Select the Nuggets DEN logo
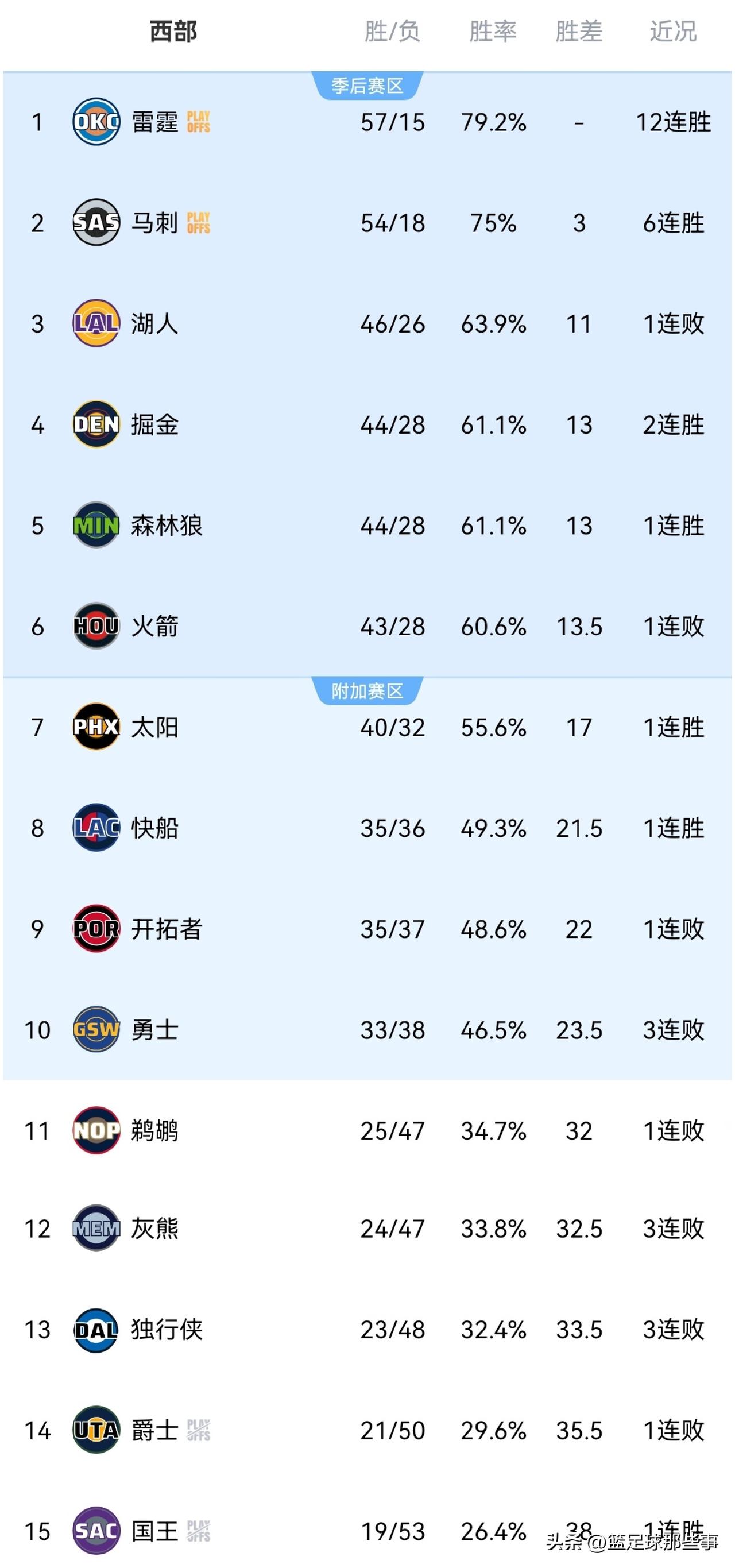The height and width of the screenshot is (1568, 735). 96,424
